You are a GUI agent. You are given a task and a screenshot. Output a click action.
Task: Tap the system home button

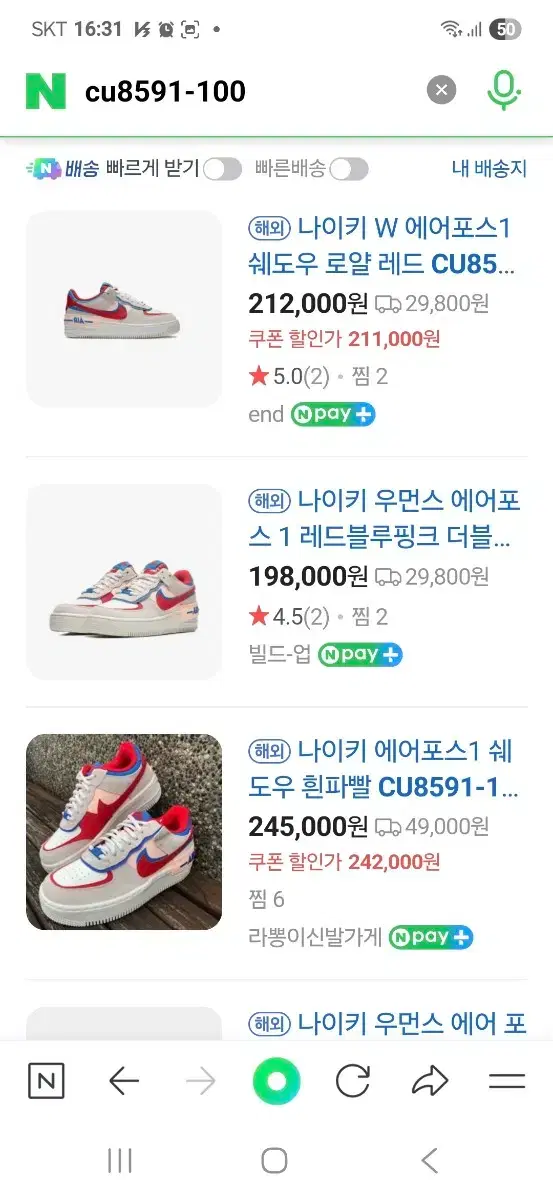[x=274, y=1160]
